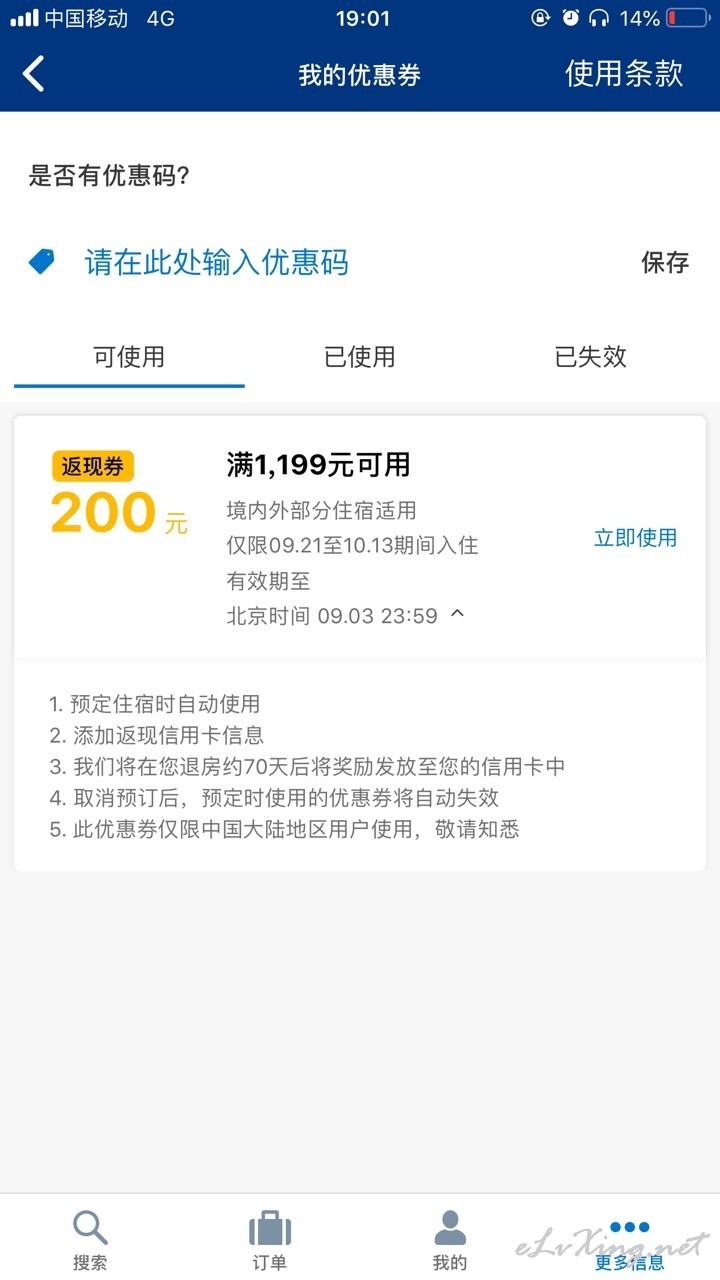
Task: Tap 立即使用 on the 200元 coupon
Action: click(635, 538)
